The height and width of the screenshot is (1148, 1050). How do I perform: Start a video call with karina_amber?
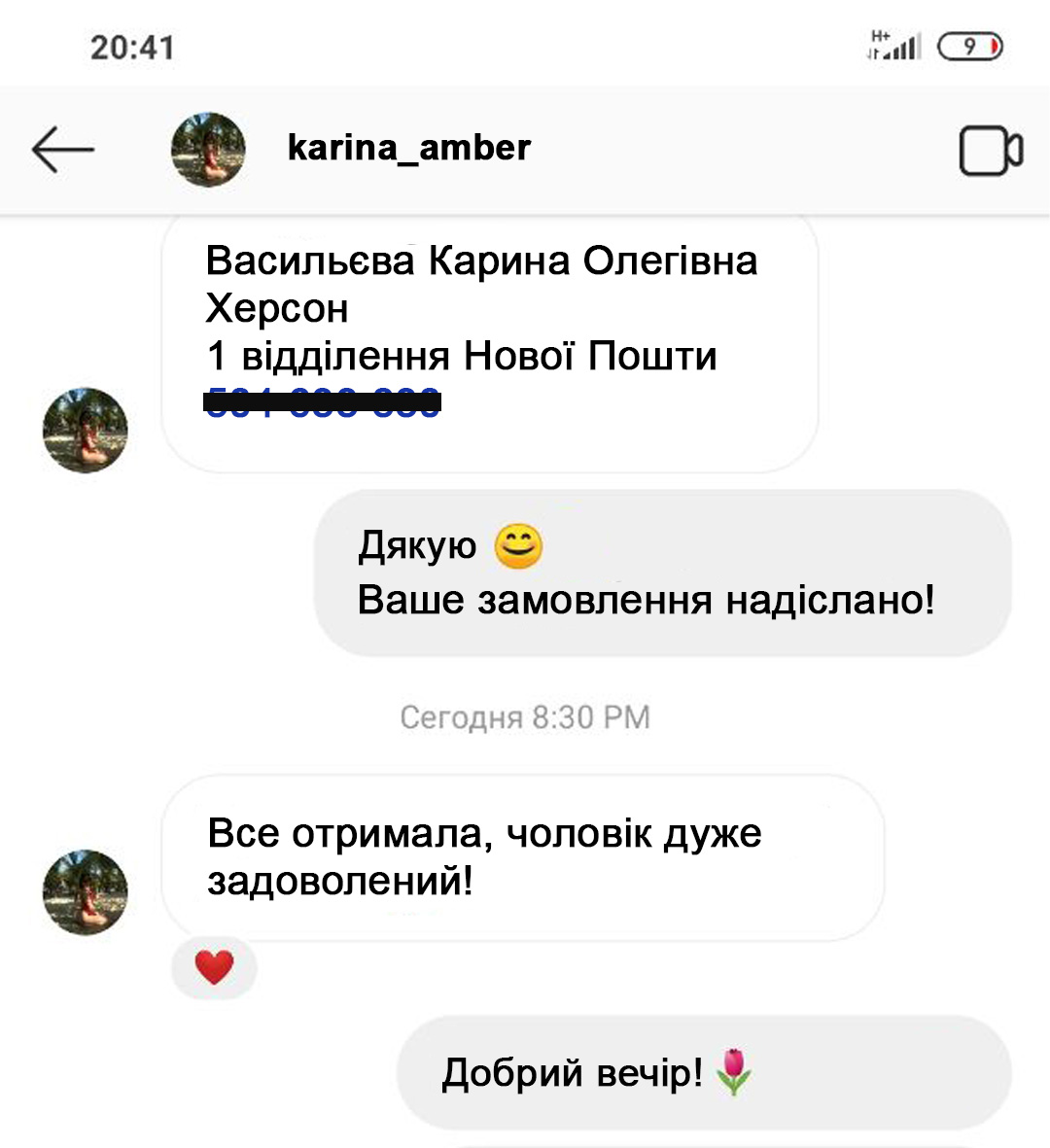click(x=991, y=151)
